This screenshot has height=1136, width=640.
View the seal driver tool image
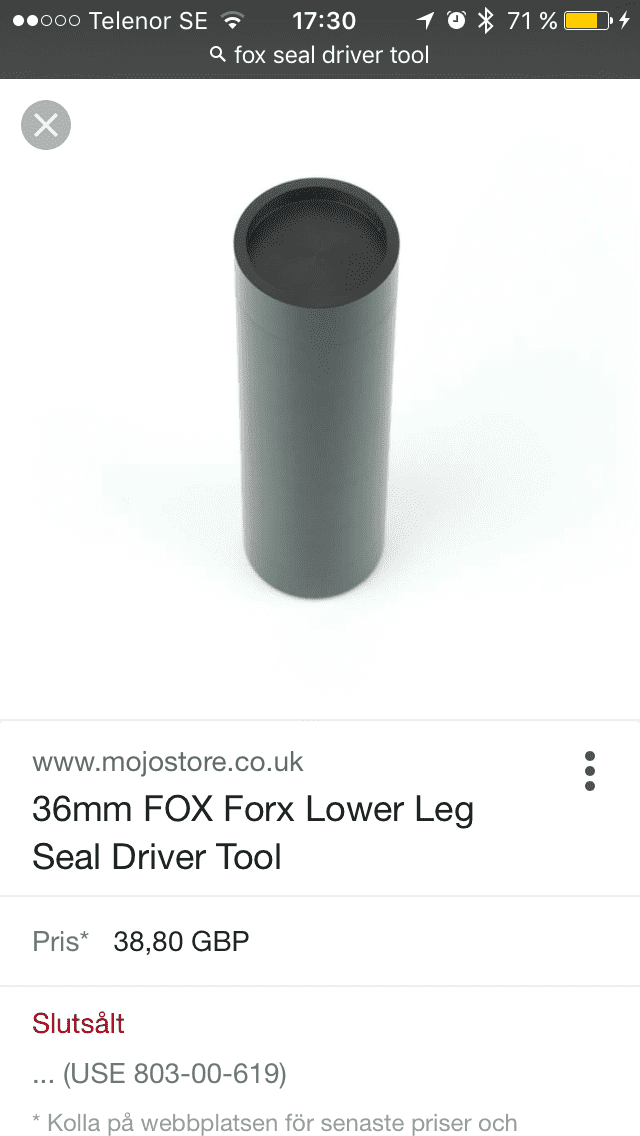coord(317,390)
